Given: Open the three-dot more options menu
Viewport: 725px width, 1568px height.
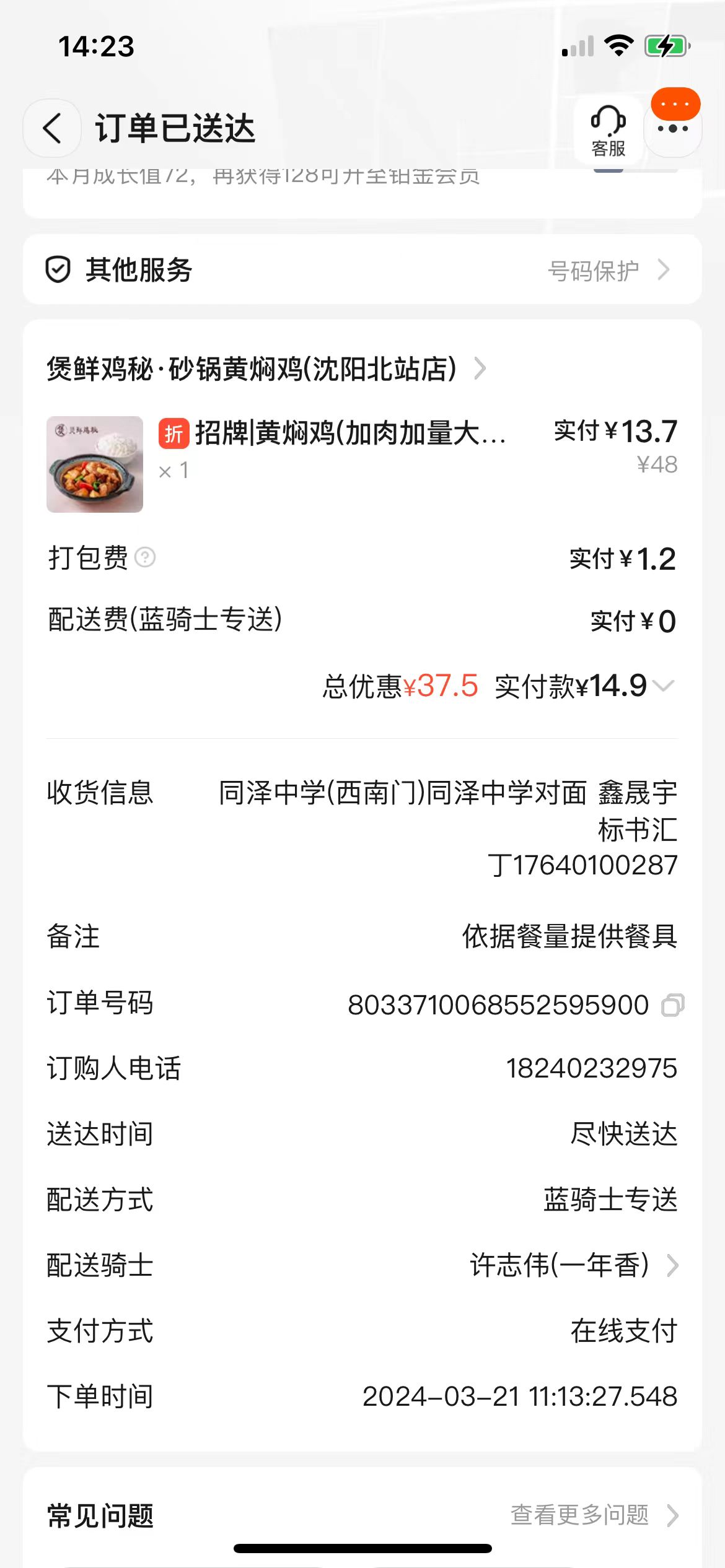Looking at the screenshot, I should click(x=673, y=129).
